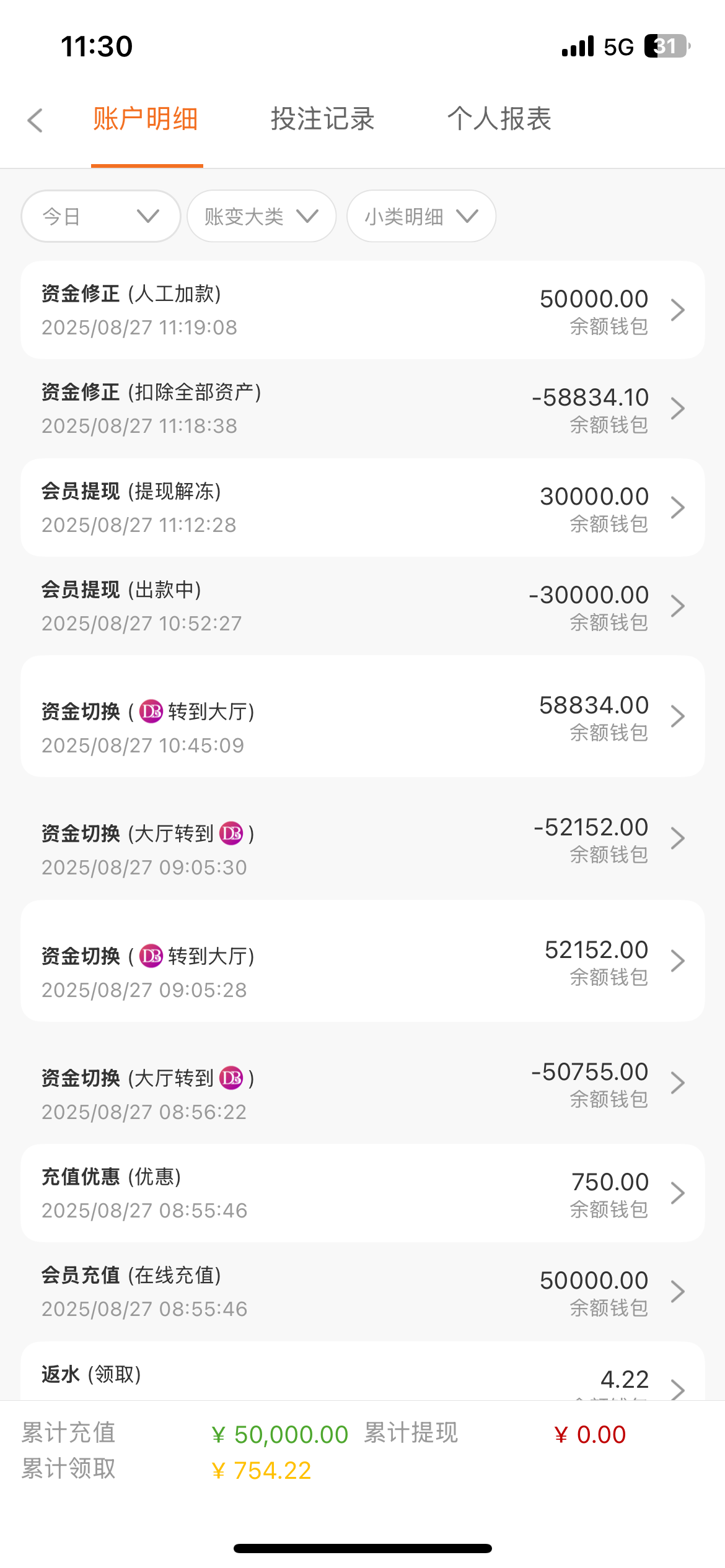Open the 小类明细 filter dropdown

point(421,216)
